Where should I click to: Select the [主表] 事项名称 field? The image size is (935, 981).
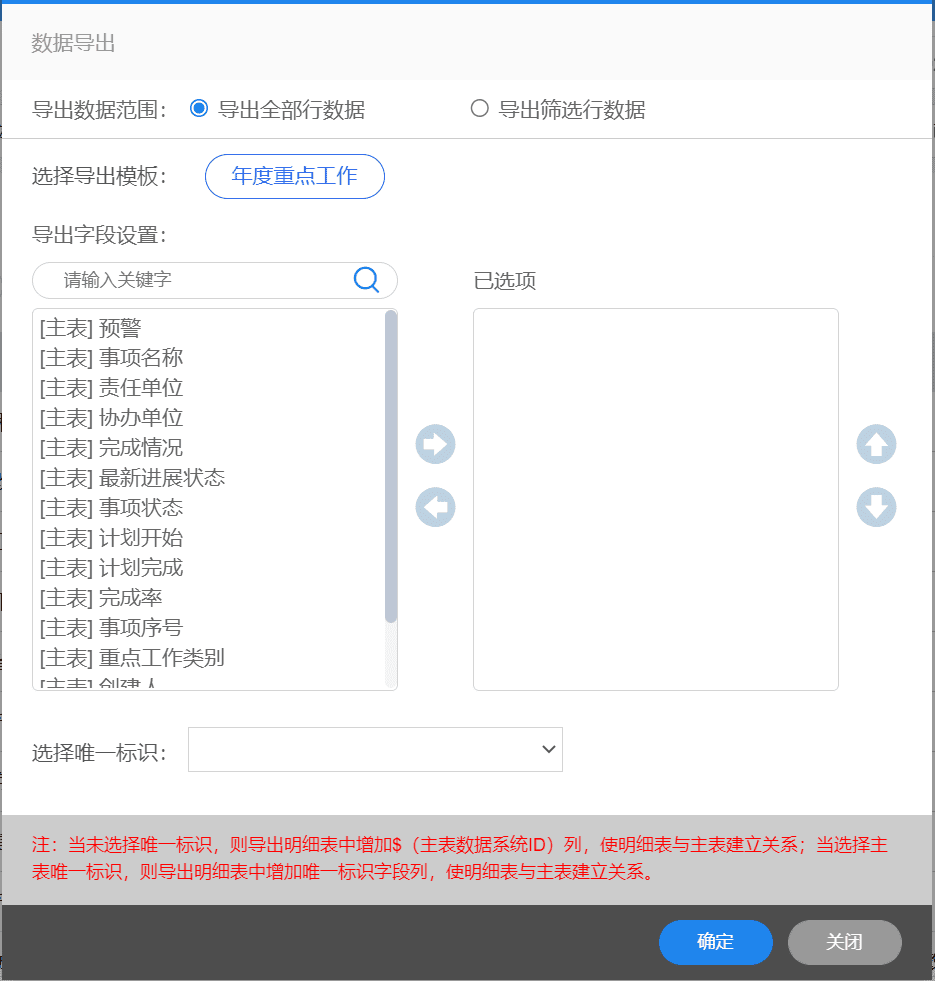click(212, 358)
